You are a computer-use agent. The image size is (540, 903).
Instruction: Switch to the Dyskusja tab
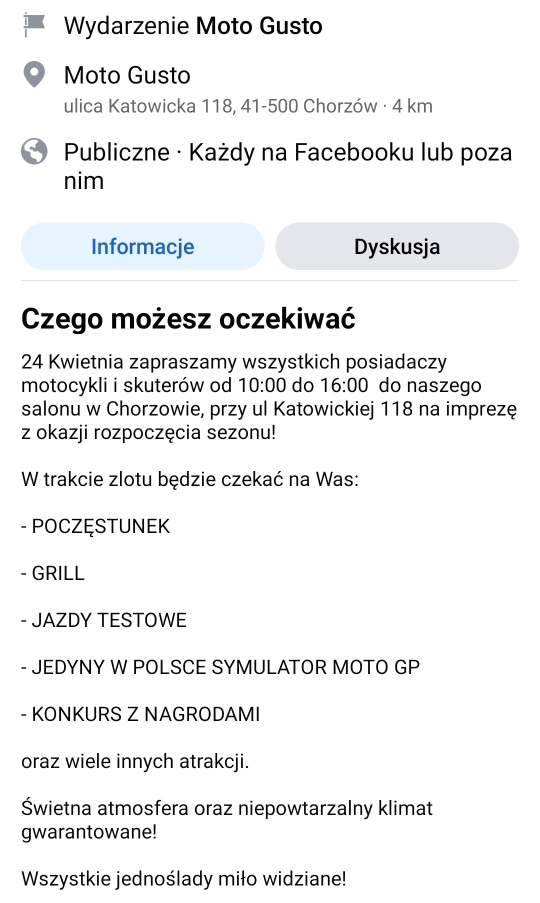point(397,246)
